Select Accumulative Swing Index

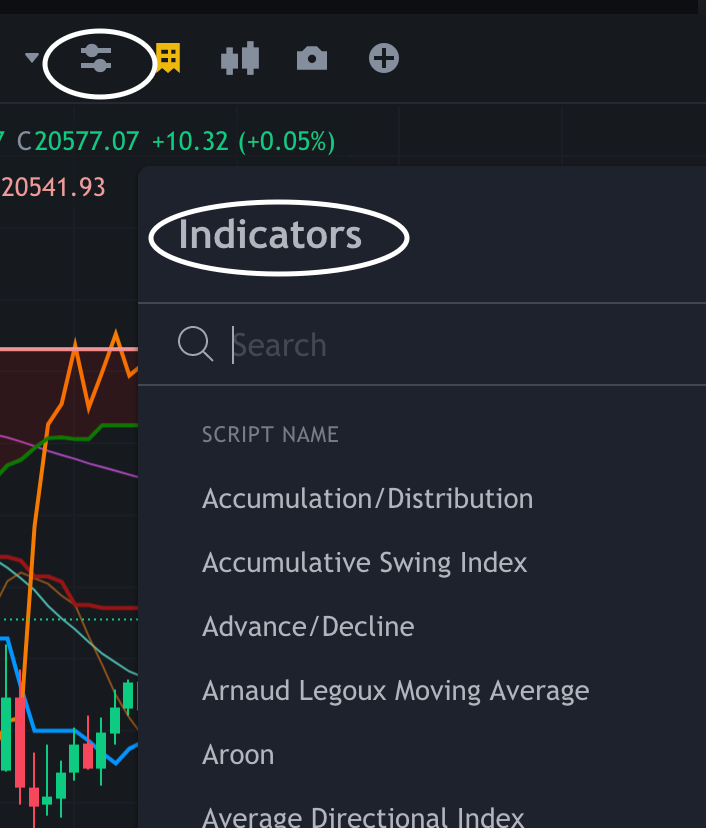click(364, 563)
